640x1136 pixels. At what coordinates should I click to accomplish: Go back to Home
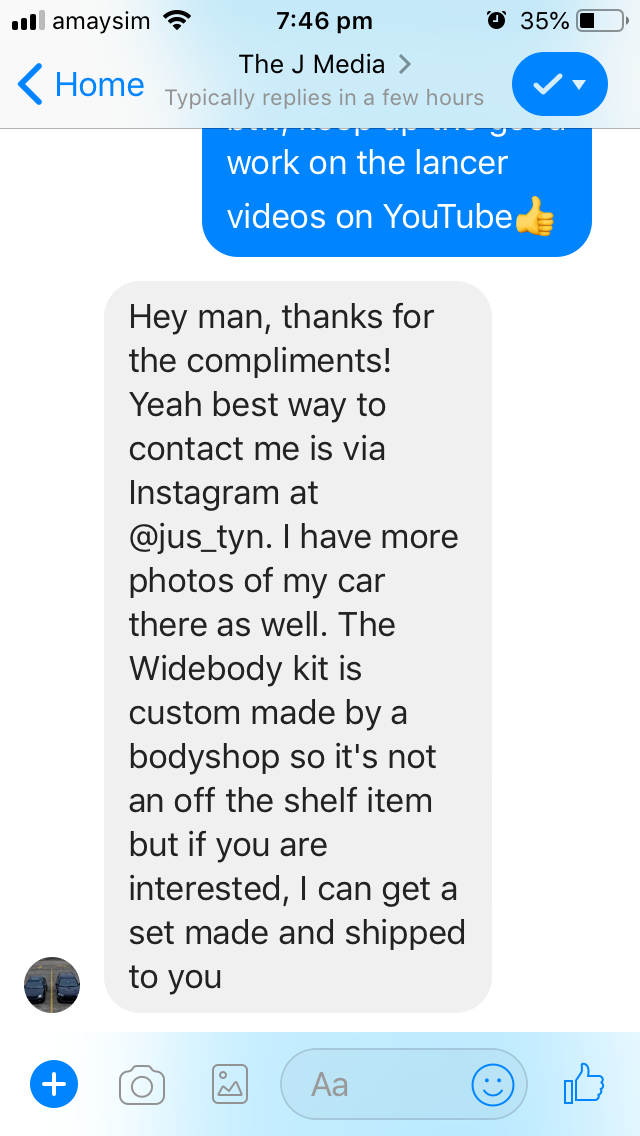(80, 84)
